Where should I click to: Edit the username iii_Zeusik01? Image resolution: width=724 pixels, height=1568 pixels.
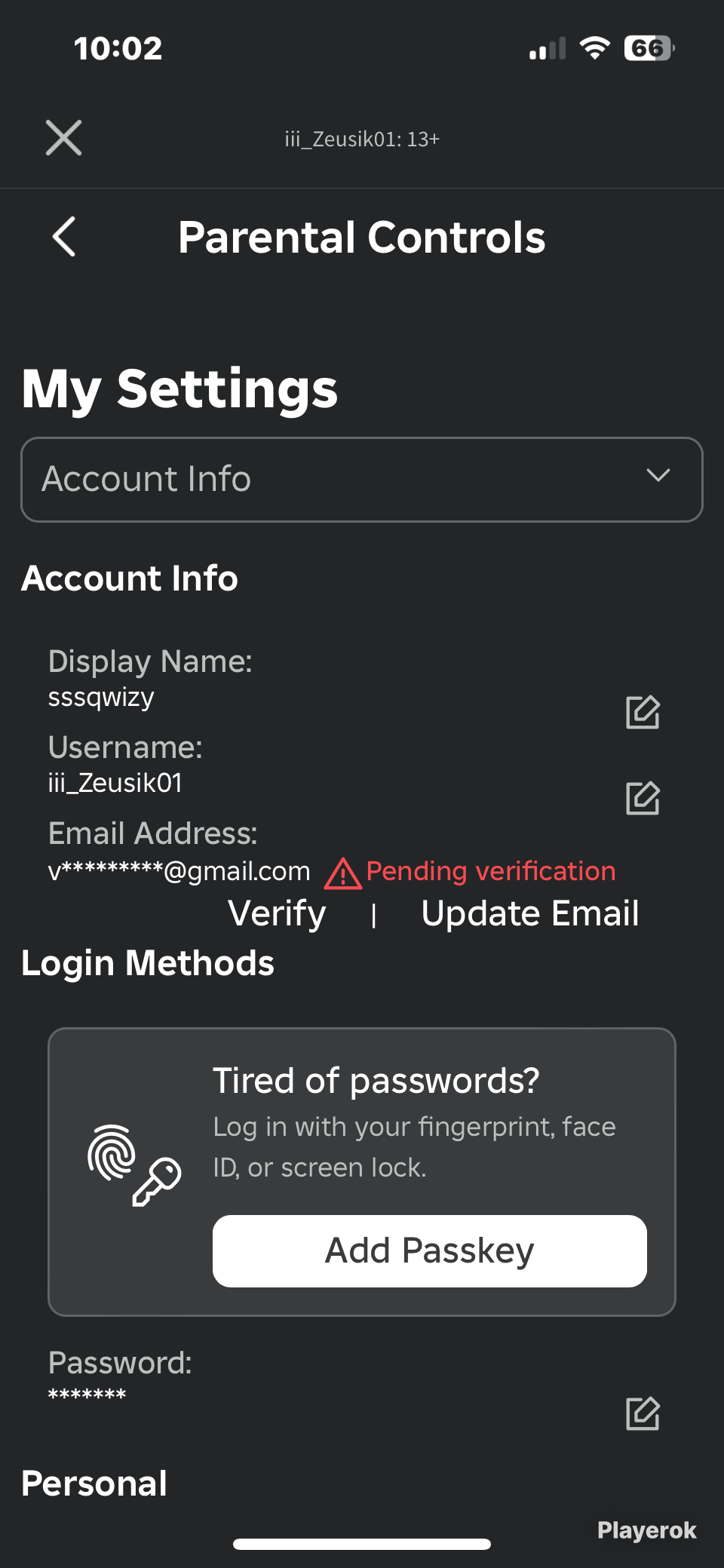point(643,798)
